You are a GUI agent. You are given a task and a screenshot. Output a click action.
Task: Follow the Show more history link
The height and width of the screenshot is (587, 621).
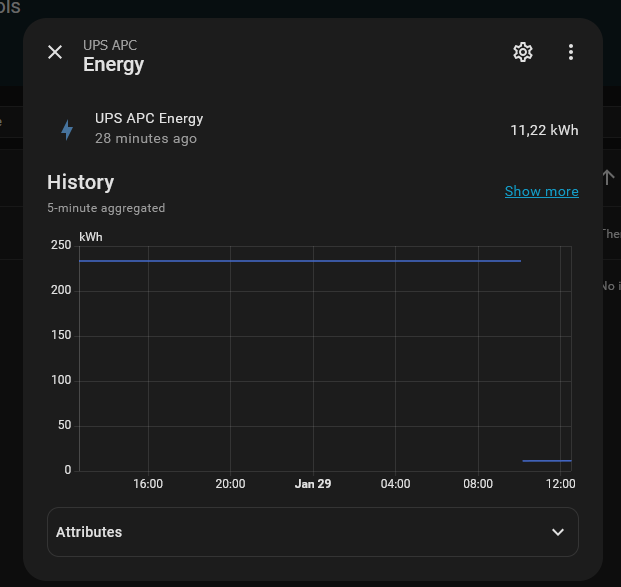[541, 191]
